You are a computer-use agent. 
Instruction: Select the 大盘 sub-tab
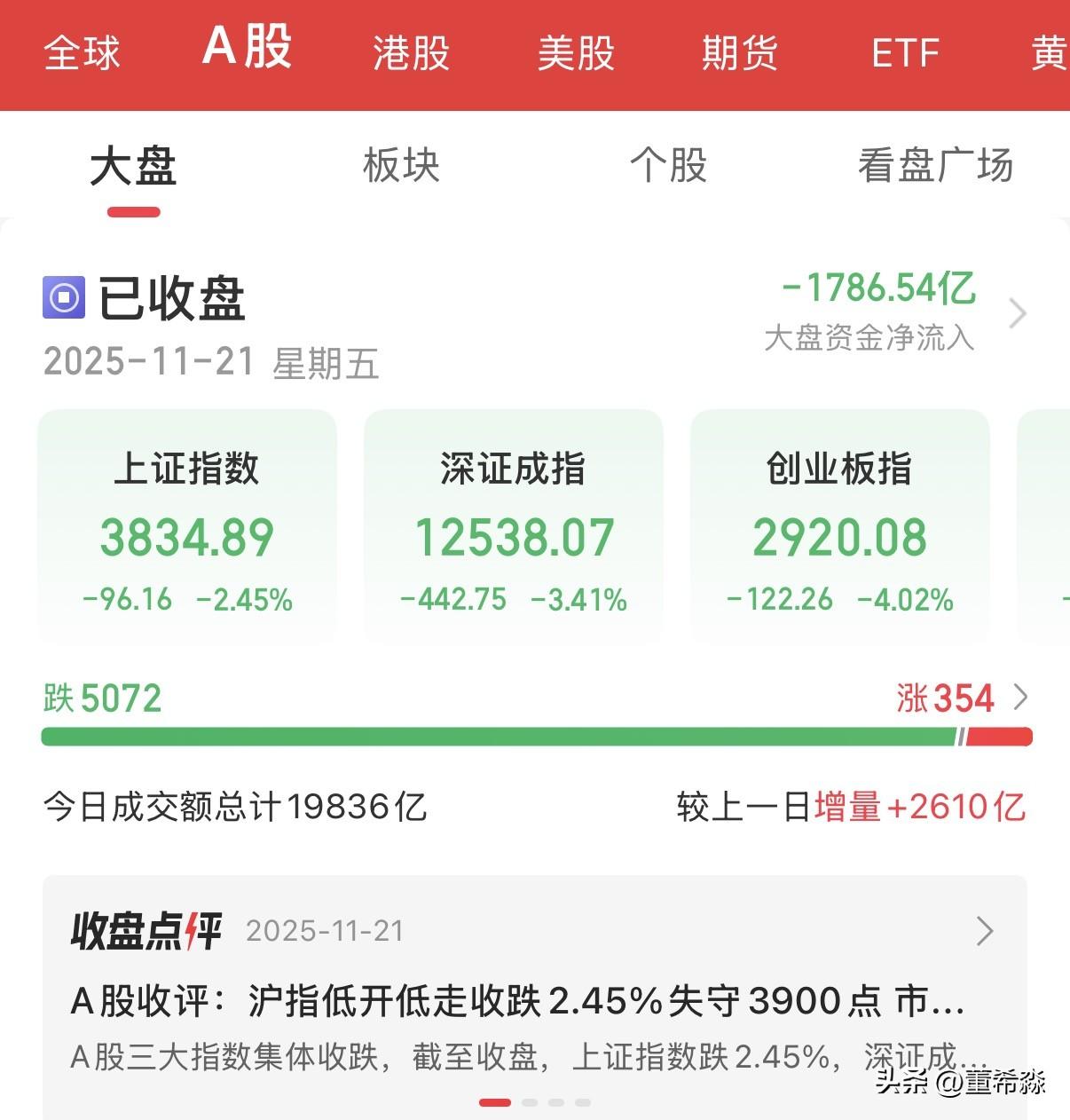click(133, 167)
